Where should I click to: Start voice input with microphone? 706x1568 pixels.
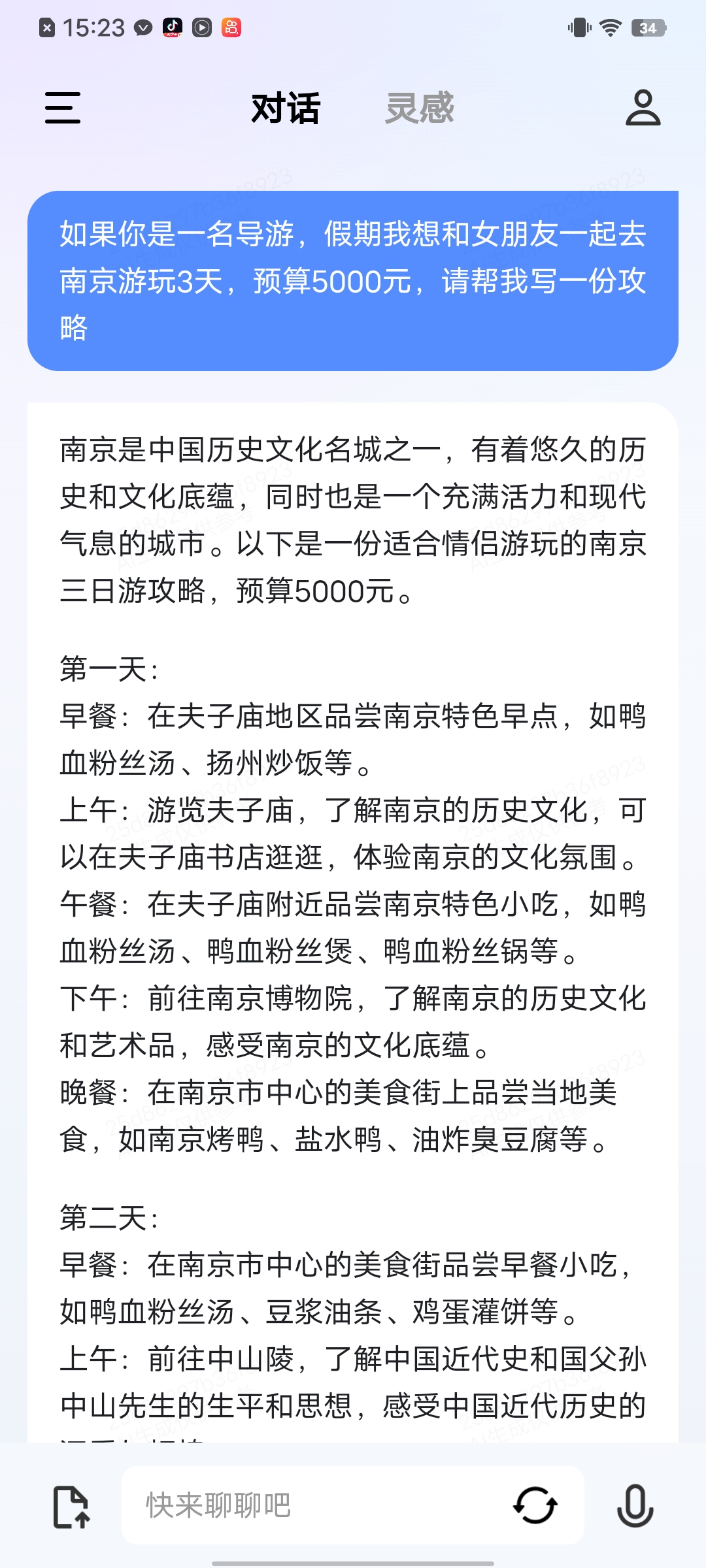click(x=635, y=1505)
